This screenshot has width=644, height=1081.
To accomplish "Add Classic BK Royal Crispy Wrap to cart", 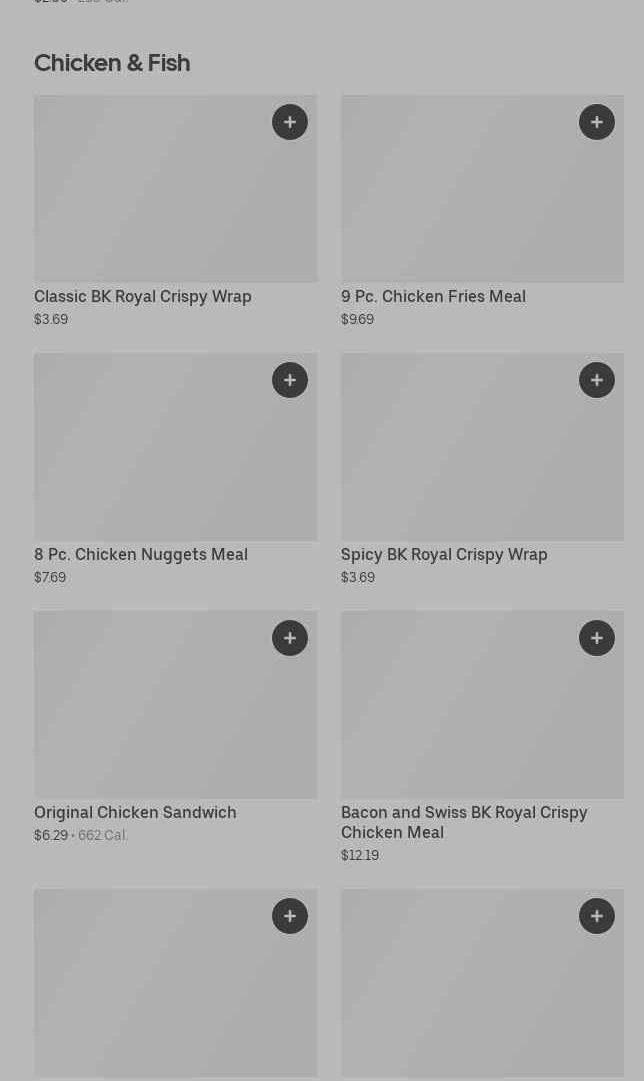I will 290,122.
